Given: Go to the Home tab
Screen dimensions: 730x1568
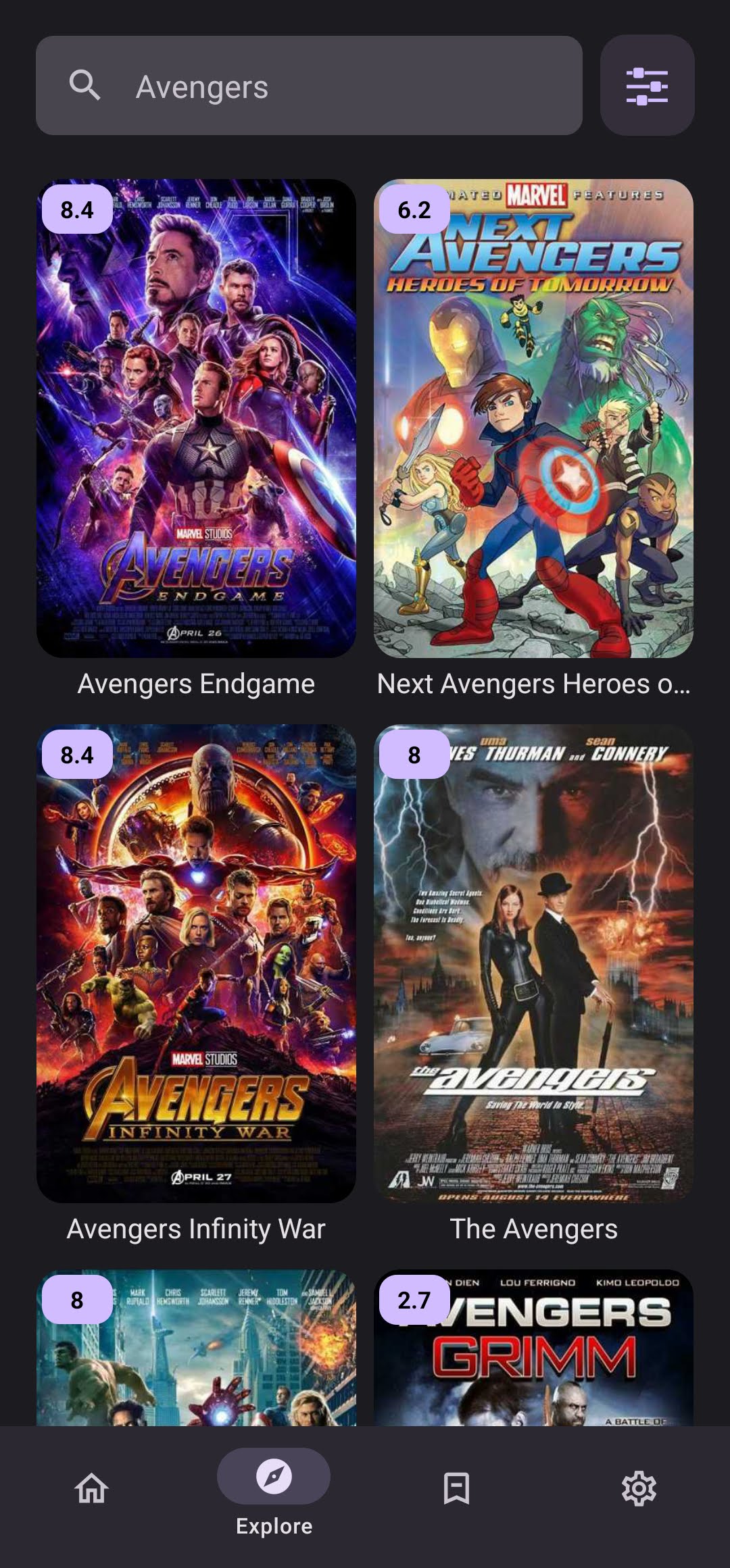Looking at the screenshot, I should tap(92, 1488).
